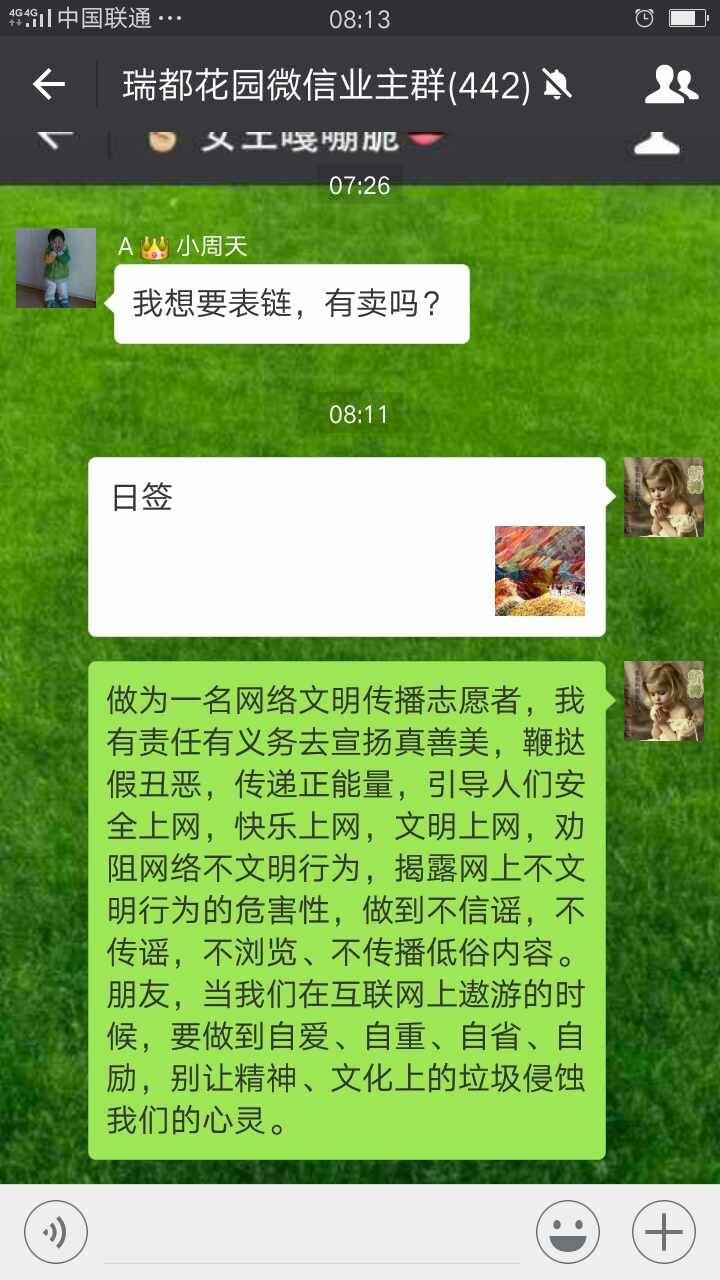Open the emoji sticker panel

click(x=568, y=1232)
